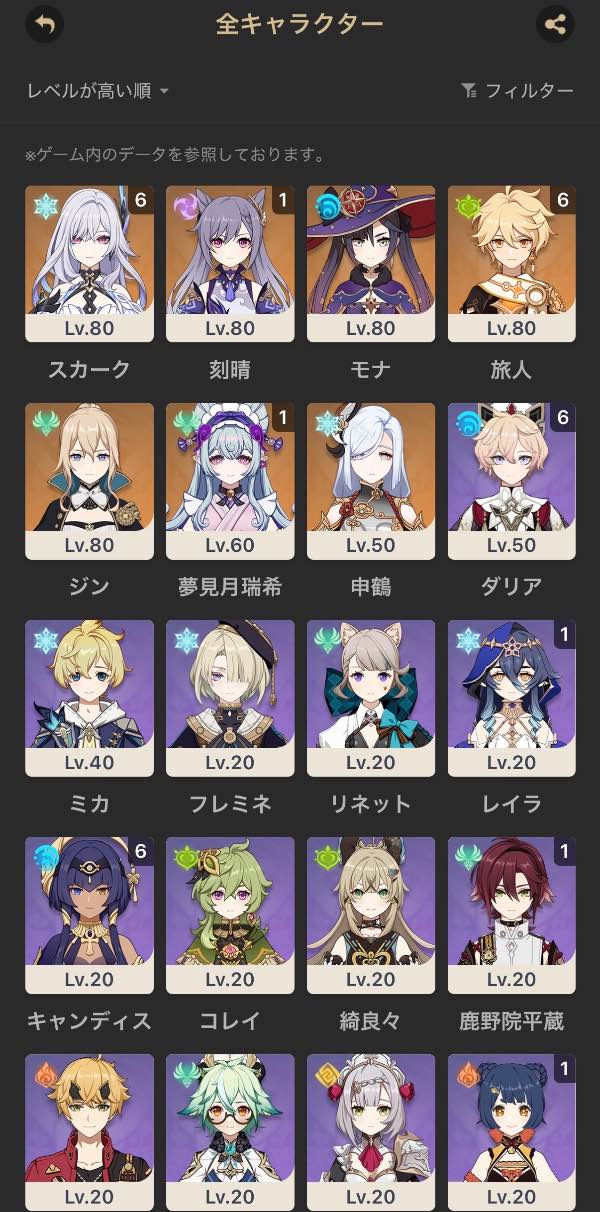600x1212 pixels.
Task: Select the ダリア character card
Action: 512,481
